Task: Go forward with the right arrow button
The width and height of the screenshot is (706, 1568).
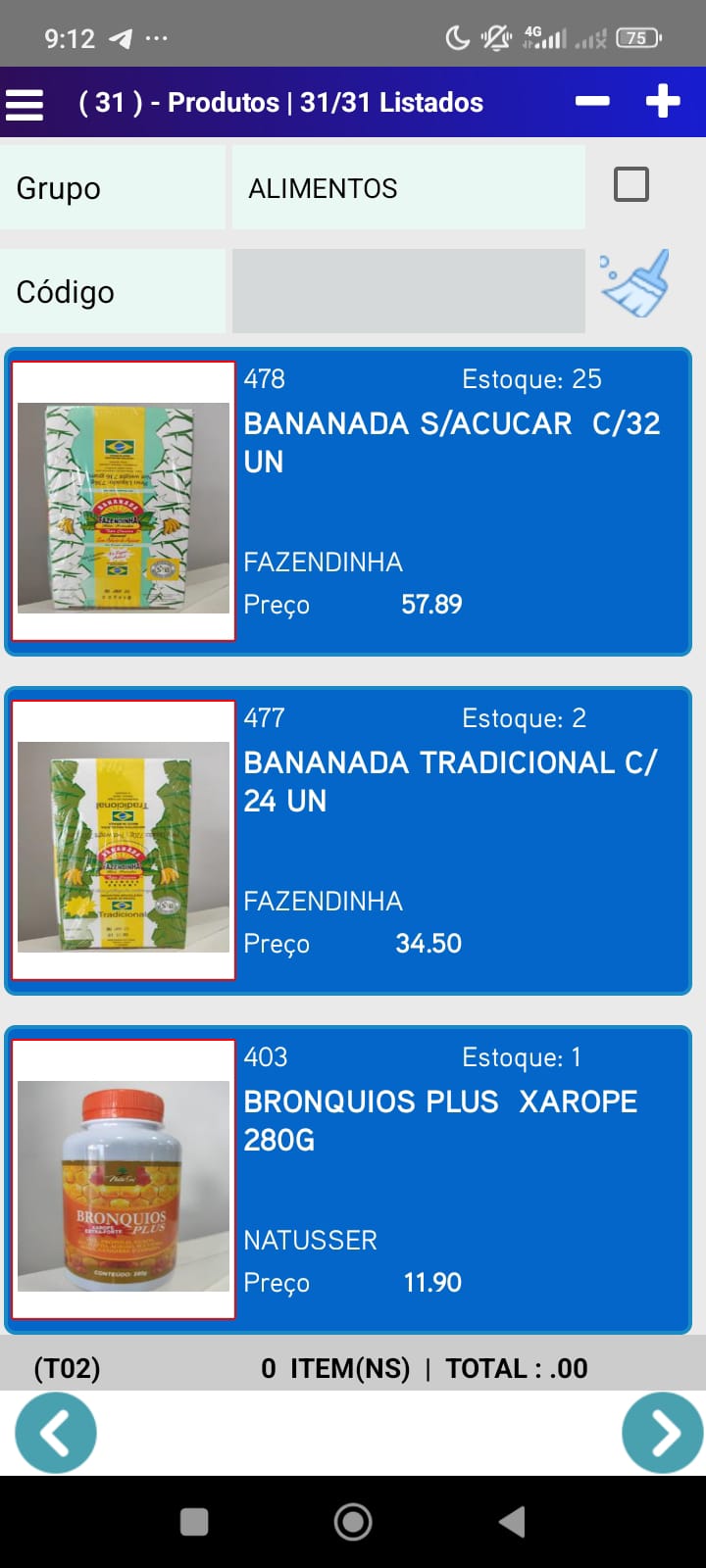Action: pyautogui.click(x=663, y=1433)
